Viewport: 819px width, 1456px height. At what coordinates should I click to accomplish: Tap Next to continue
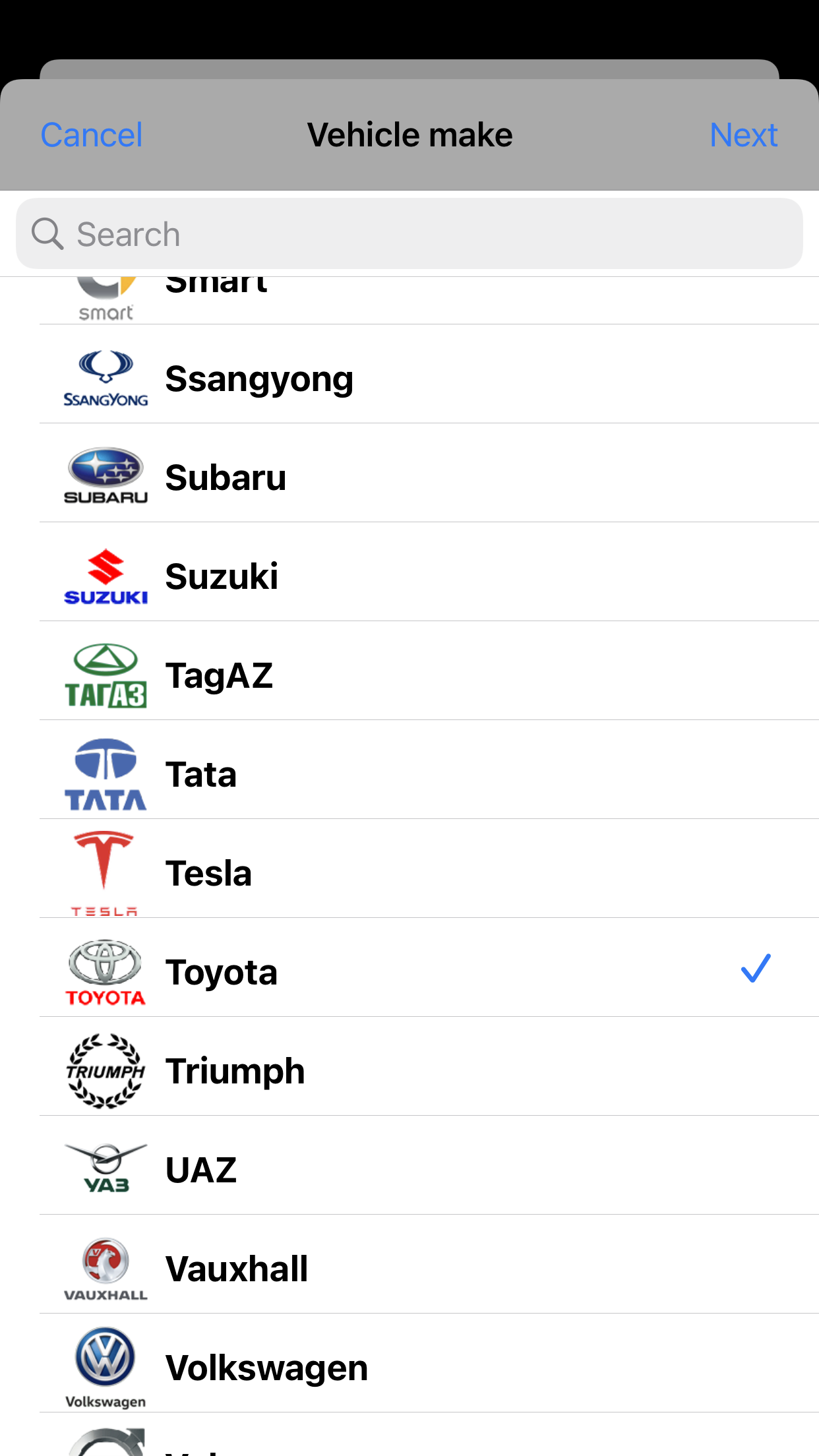(743, 135)
